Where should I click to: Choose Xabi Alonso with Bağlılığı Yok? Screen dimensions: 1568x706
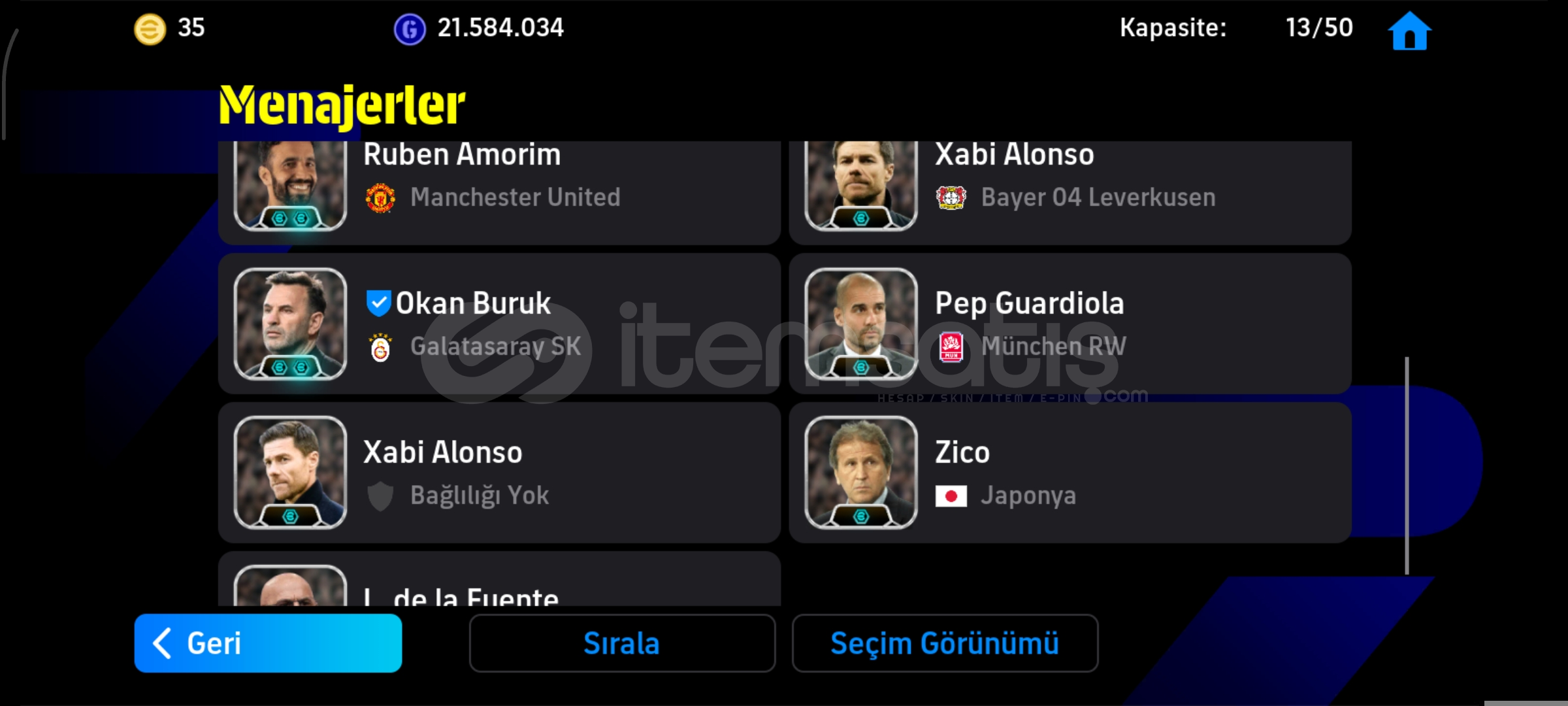click(x=499, y=473)
